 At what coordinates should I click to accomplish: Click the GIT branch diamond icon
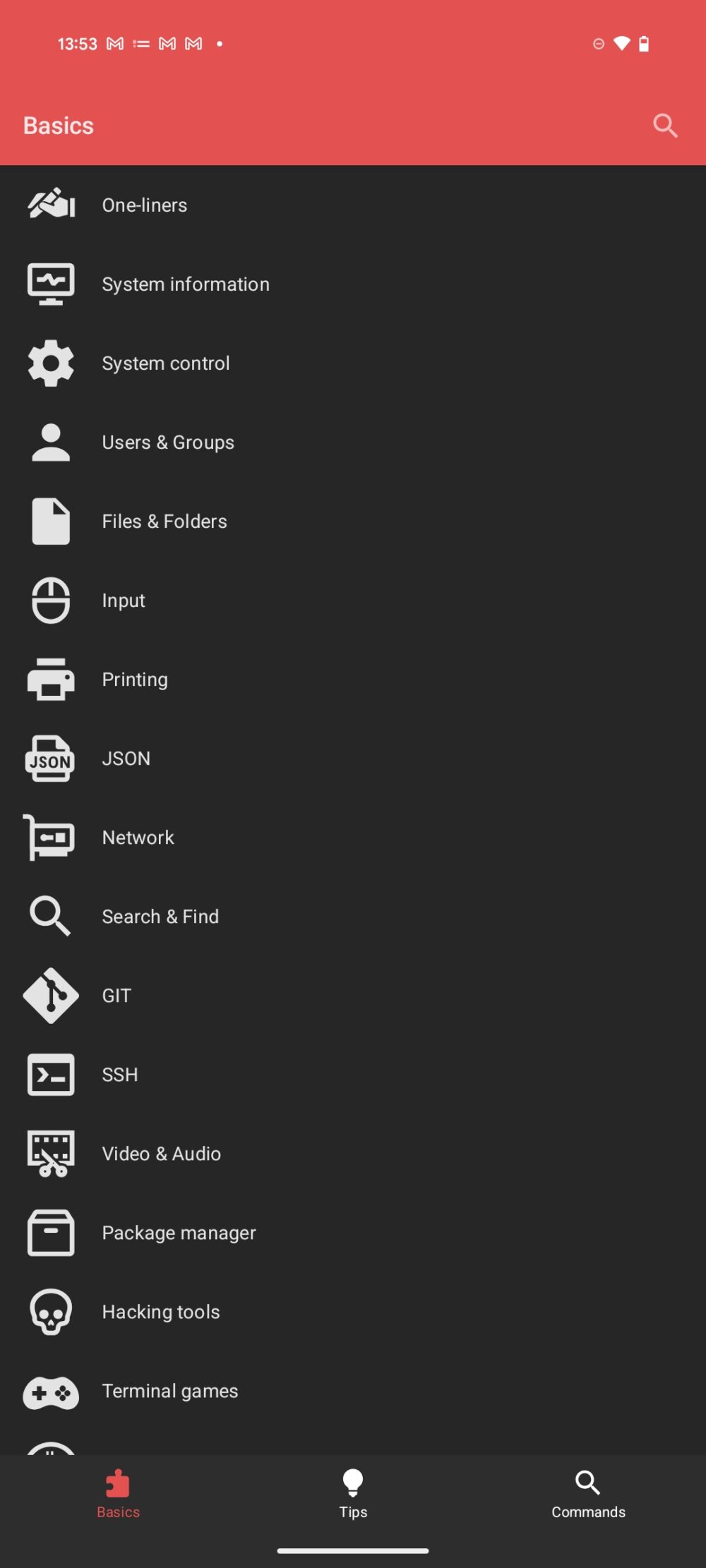tap(50, 995)
